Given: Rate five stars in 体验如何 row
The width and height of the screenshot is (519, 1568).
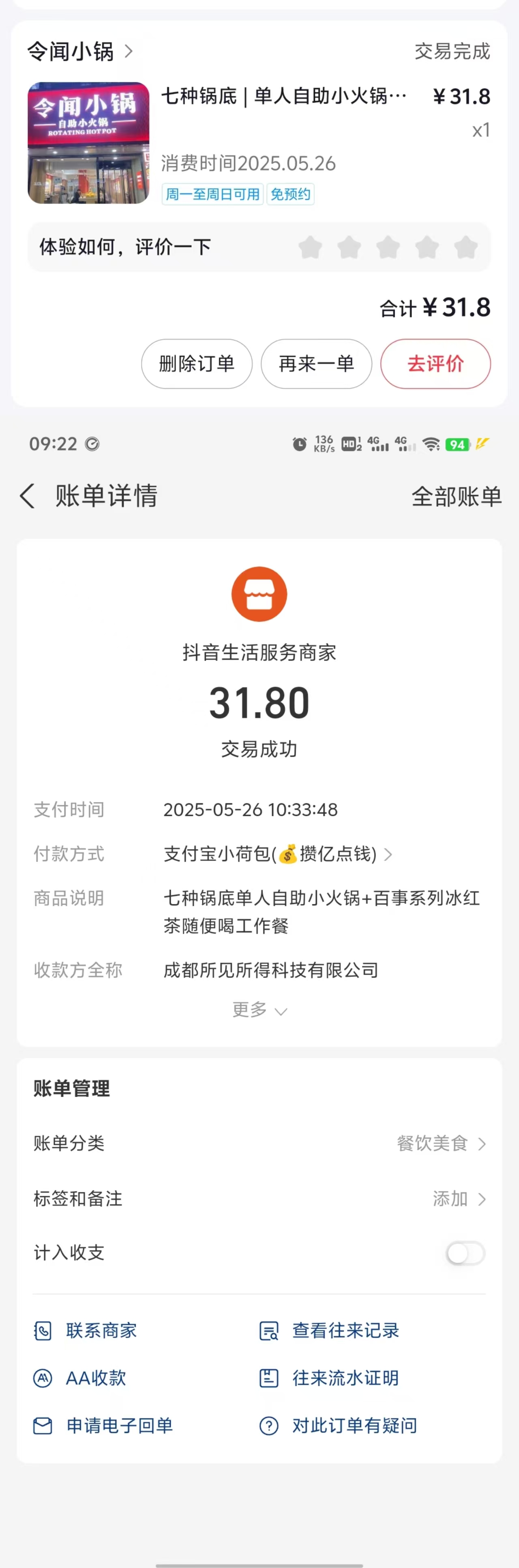Looking at the screenshot, I should [x=465, y=248].
